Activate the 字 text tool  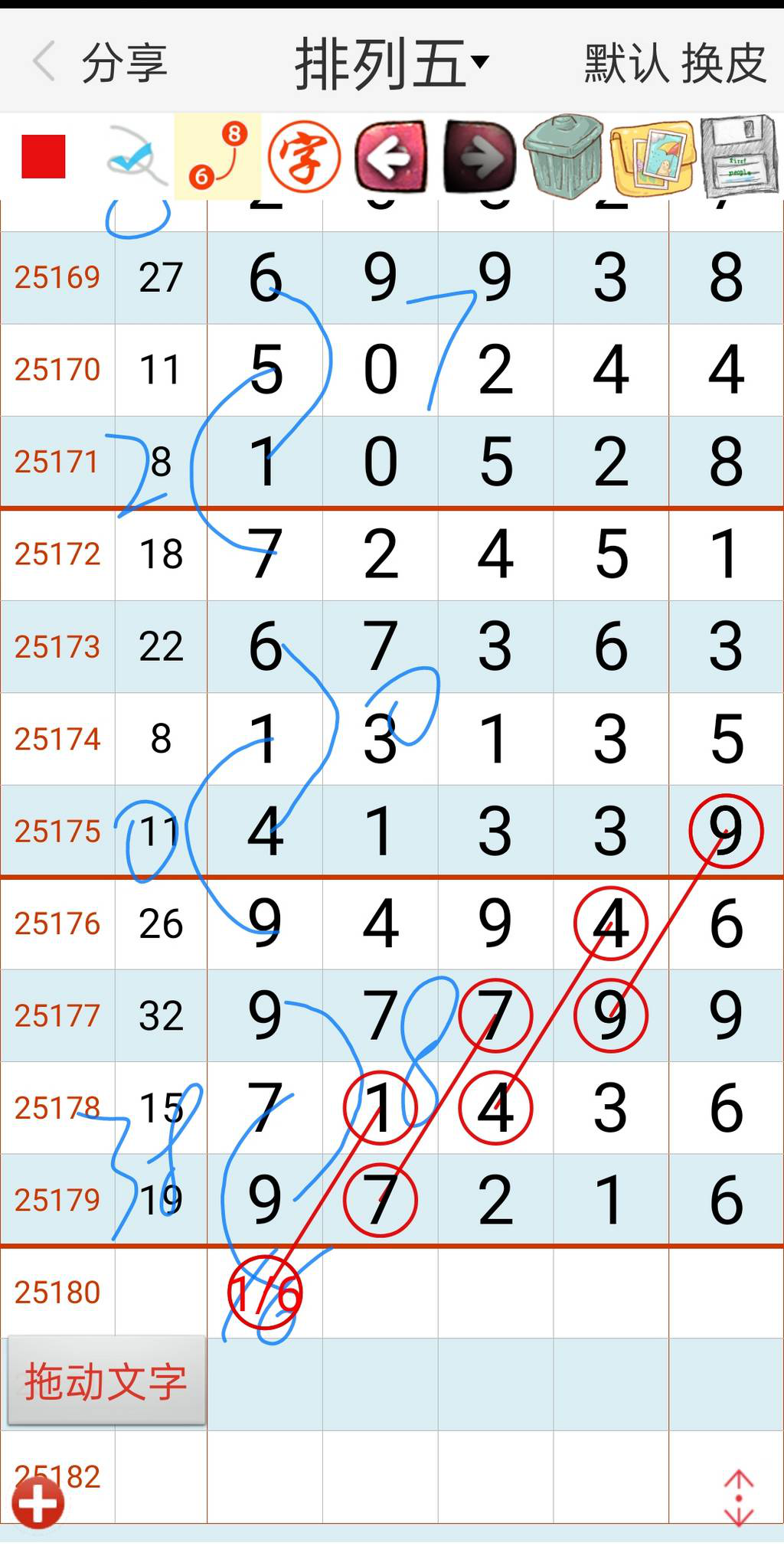coord(304,158)
